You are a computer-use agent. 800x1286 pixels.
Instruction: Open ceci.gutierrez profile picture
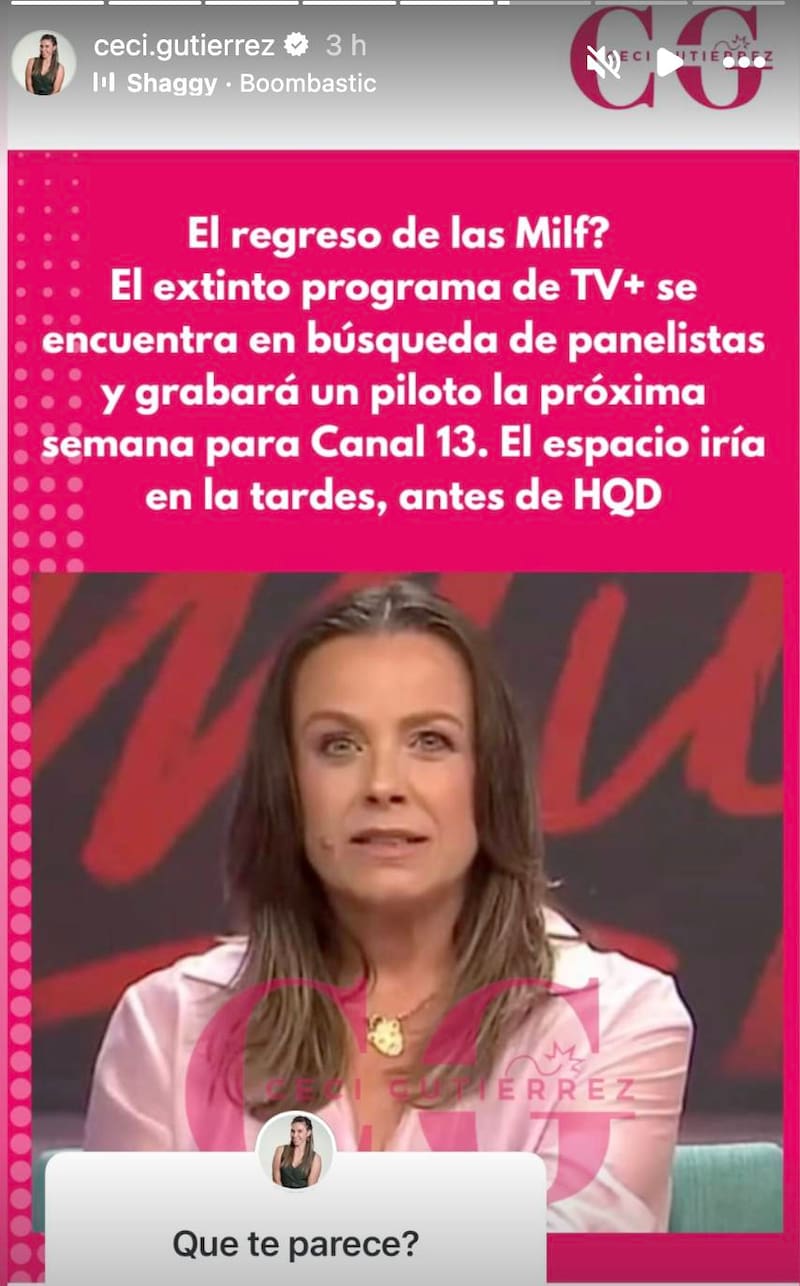pos(43,63)
